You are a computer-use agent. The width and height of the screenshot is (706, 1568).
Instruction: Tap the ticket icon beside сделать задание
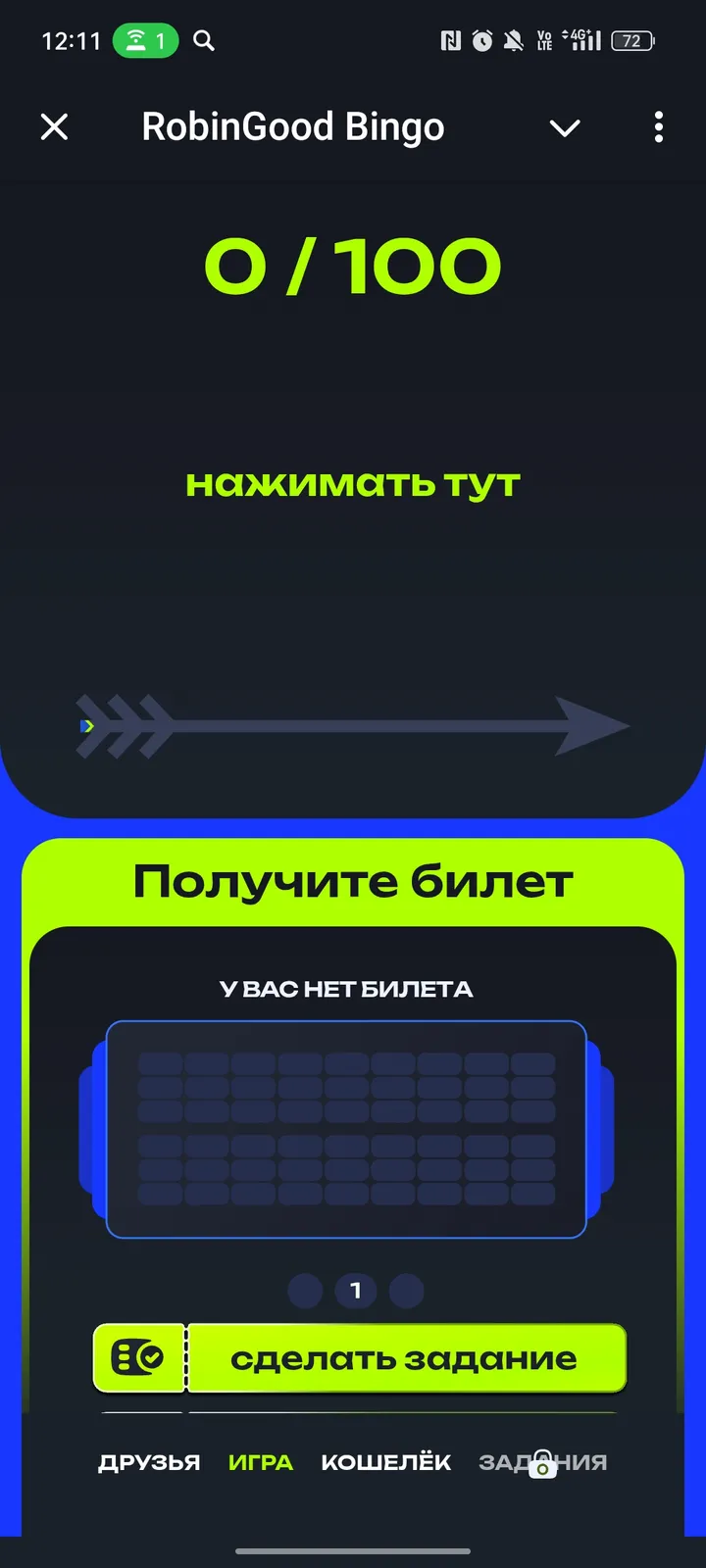(x=138, y=1359)
